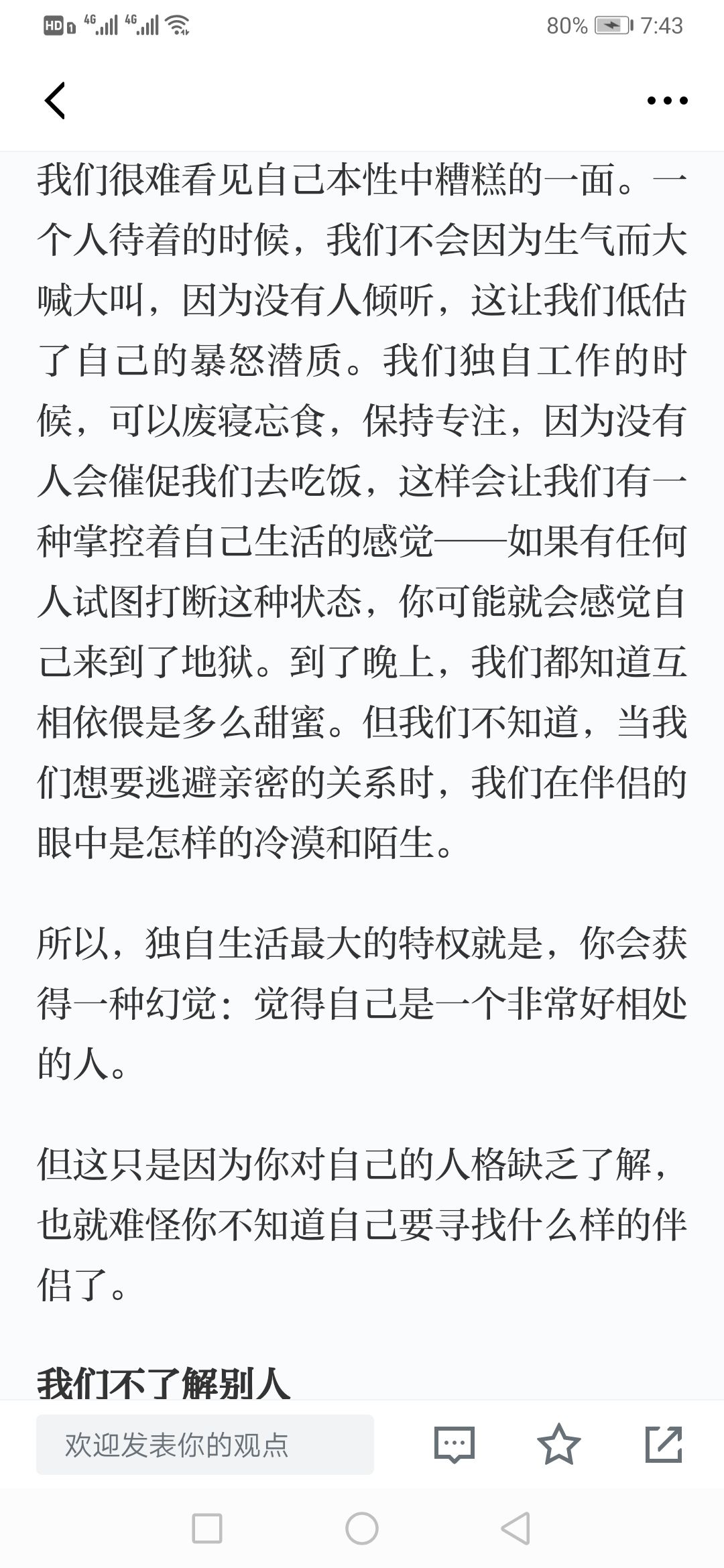Tap the 欢迎发表你的观点 comment field

point(205,1445)
